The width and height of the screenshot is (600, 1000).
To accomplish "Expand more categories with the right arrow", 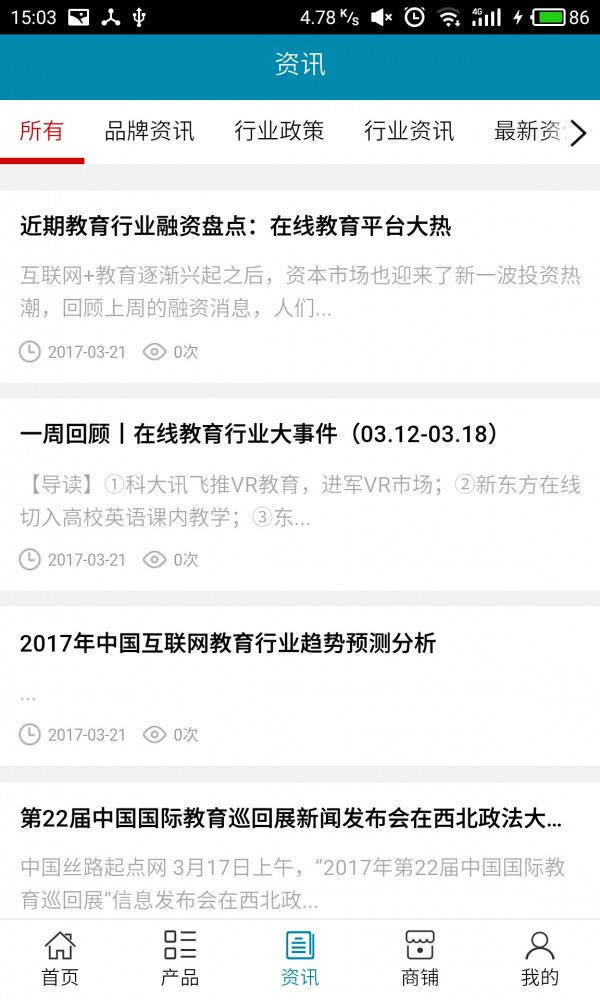I will [578, 133].
